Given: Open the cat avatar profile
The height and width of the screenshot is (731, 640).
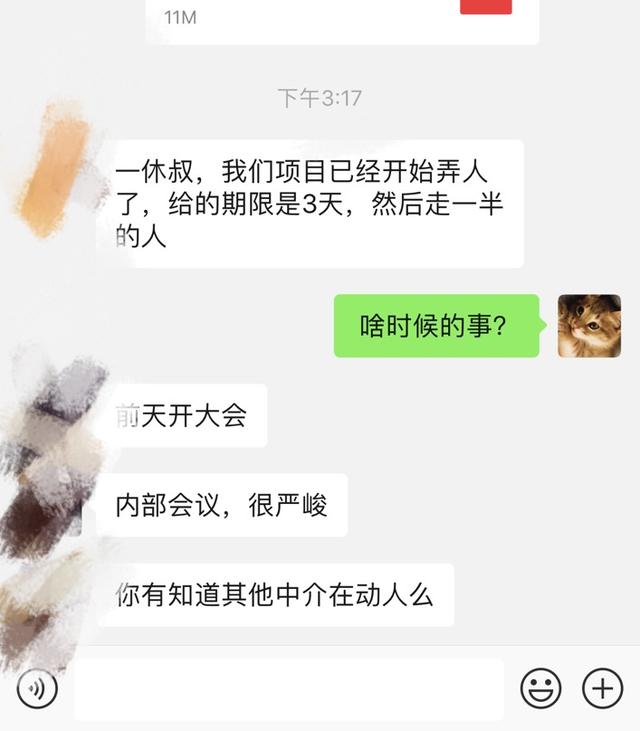Looking at the screenshot, I should pos(589,326).
